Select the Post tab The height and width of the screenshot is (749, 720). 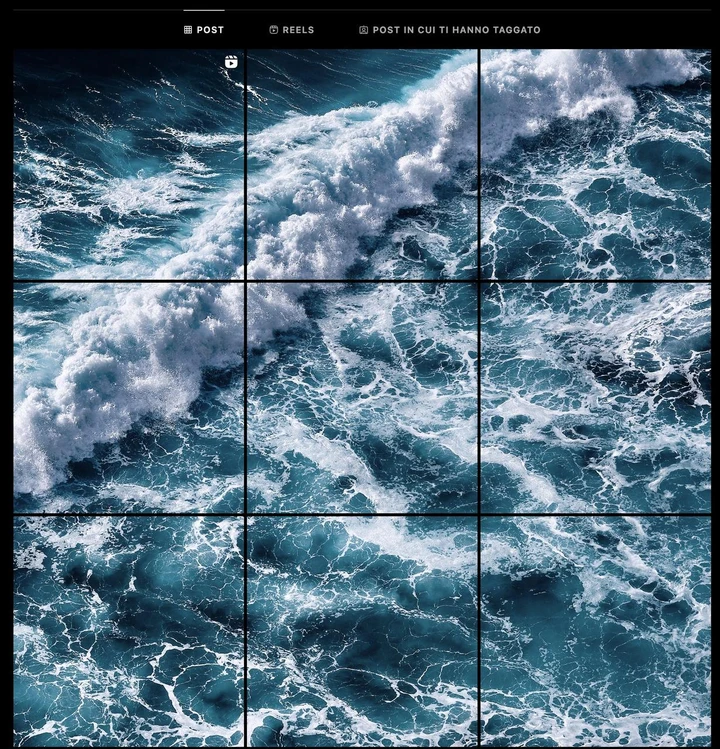(x=204, y=30)
